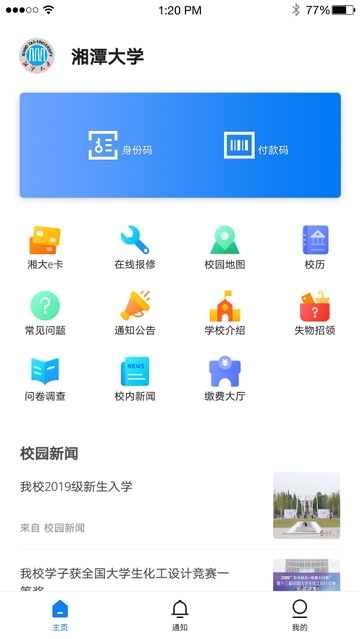Open 学校介绍 school introduction
Screen dimensions: 360x639
[x=225, y=313]
